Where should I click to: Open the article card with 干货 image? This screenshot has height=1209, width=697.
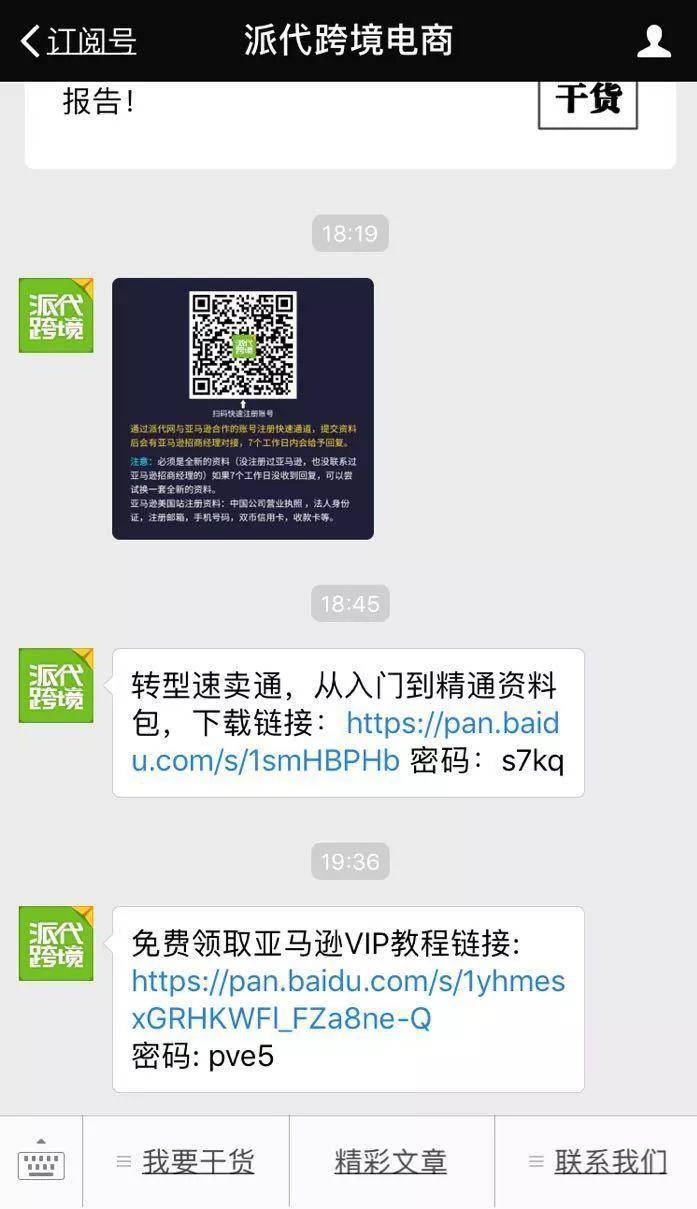pyautogui.click(x=350, y=125)
